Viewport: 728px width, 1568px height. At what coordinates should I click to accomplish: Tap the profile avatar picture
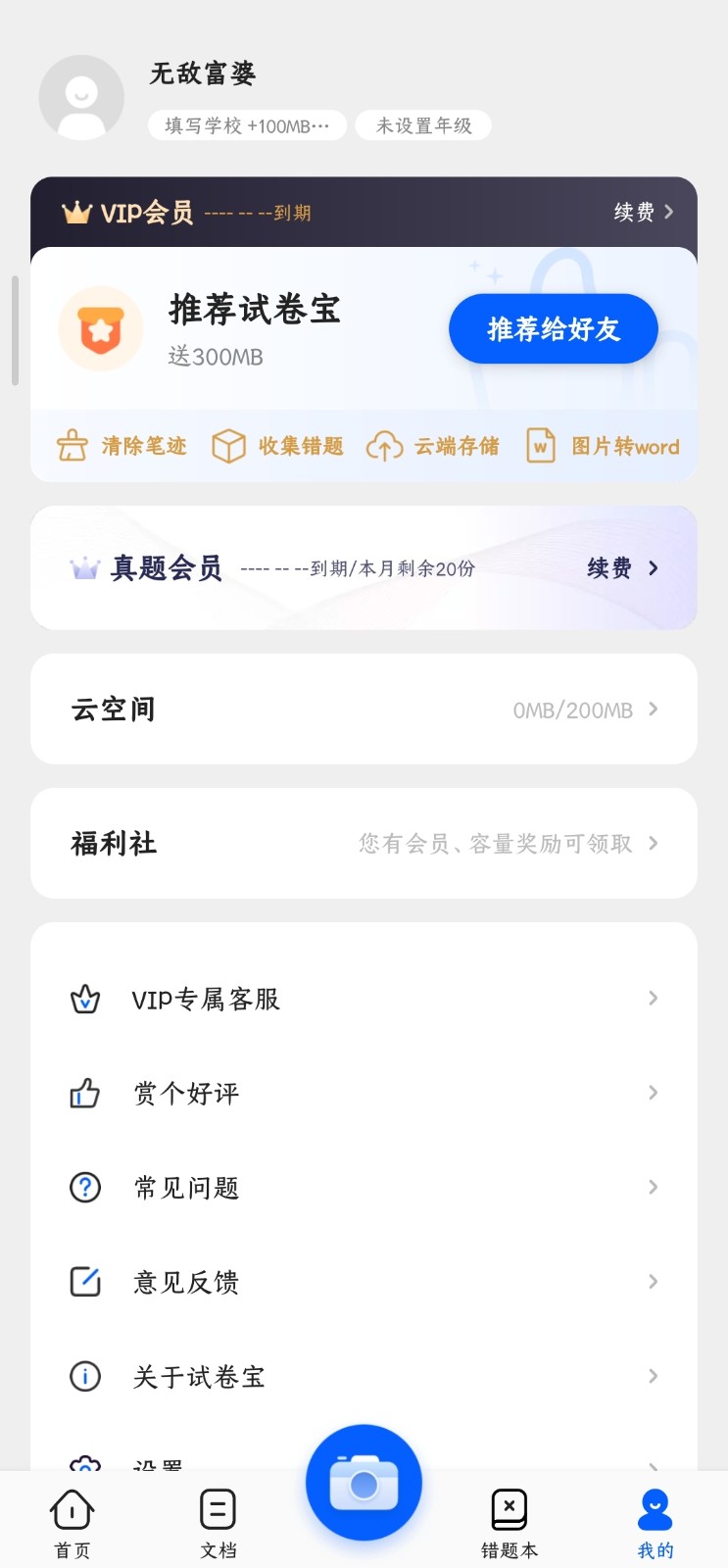click(81, 97)
